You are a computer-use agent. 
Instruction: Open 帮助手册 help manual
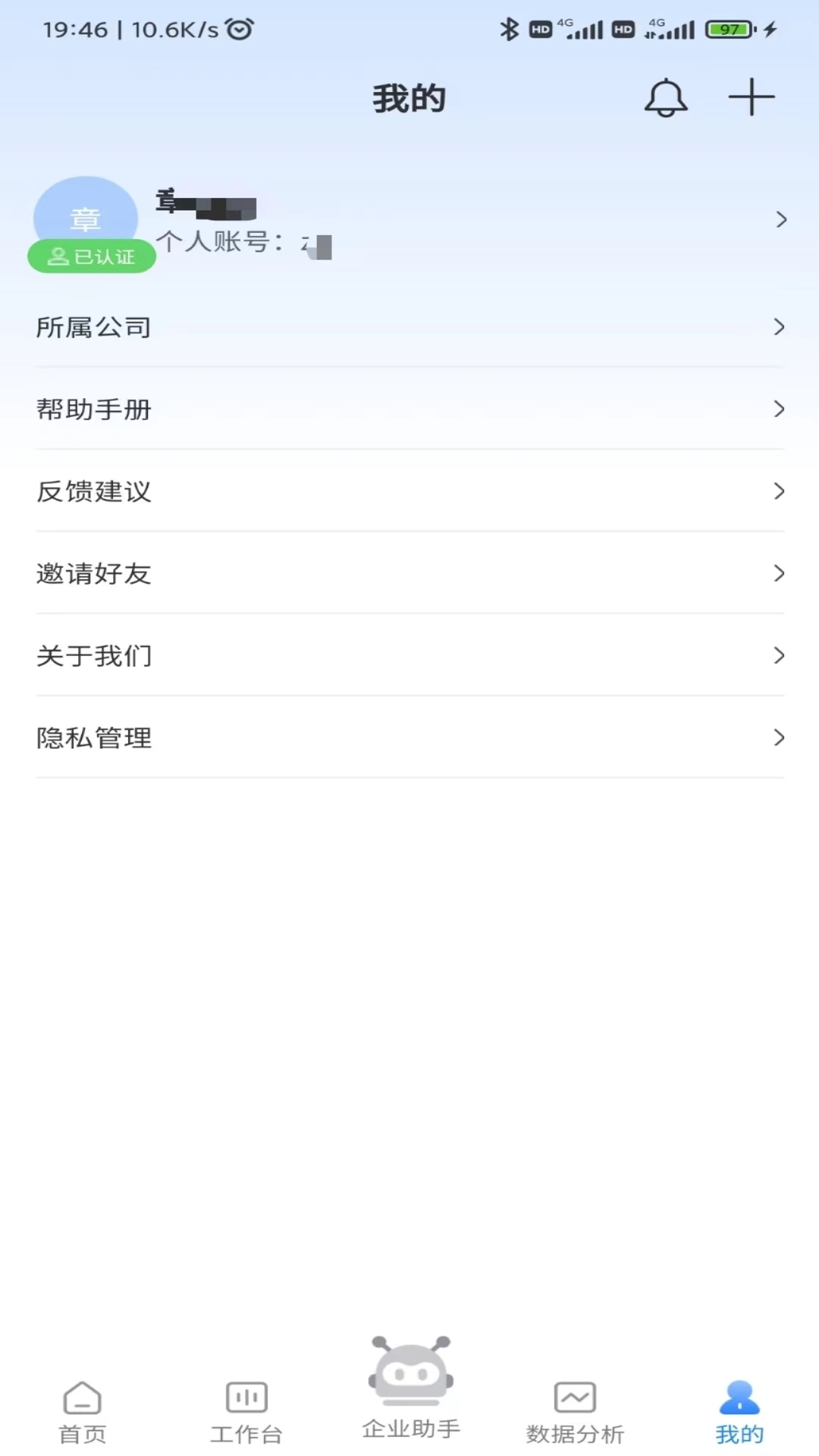click(95, 409)
